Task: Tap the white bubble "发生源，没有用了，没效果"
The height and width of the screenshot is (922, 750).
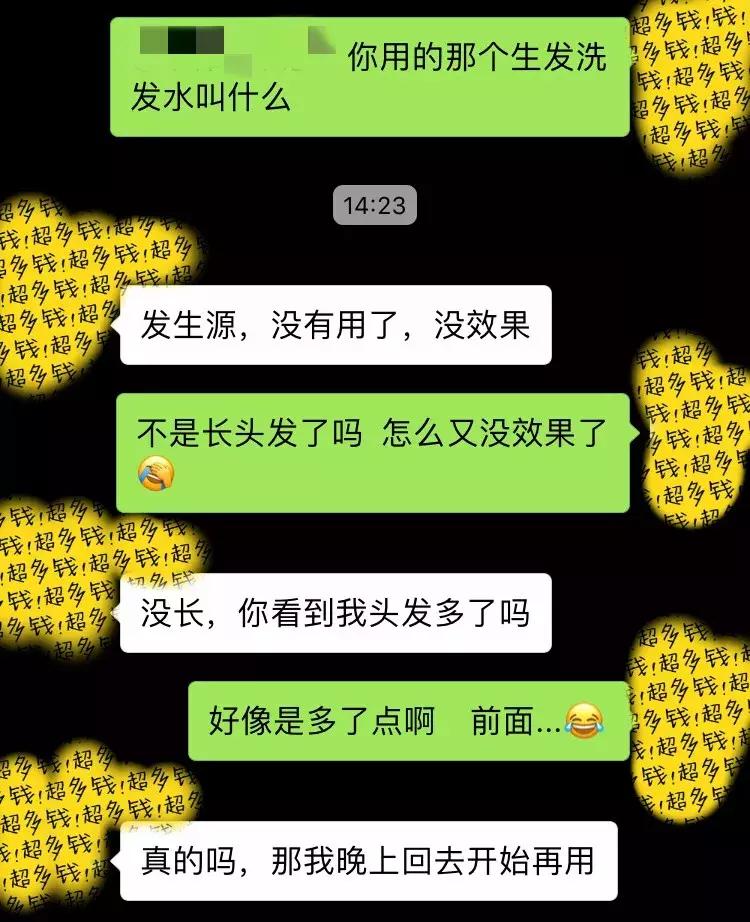Action: point(335,322)
